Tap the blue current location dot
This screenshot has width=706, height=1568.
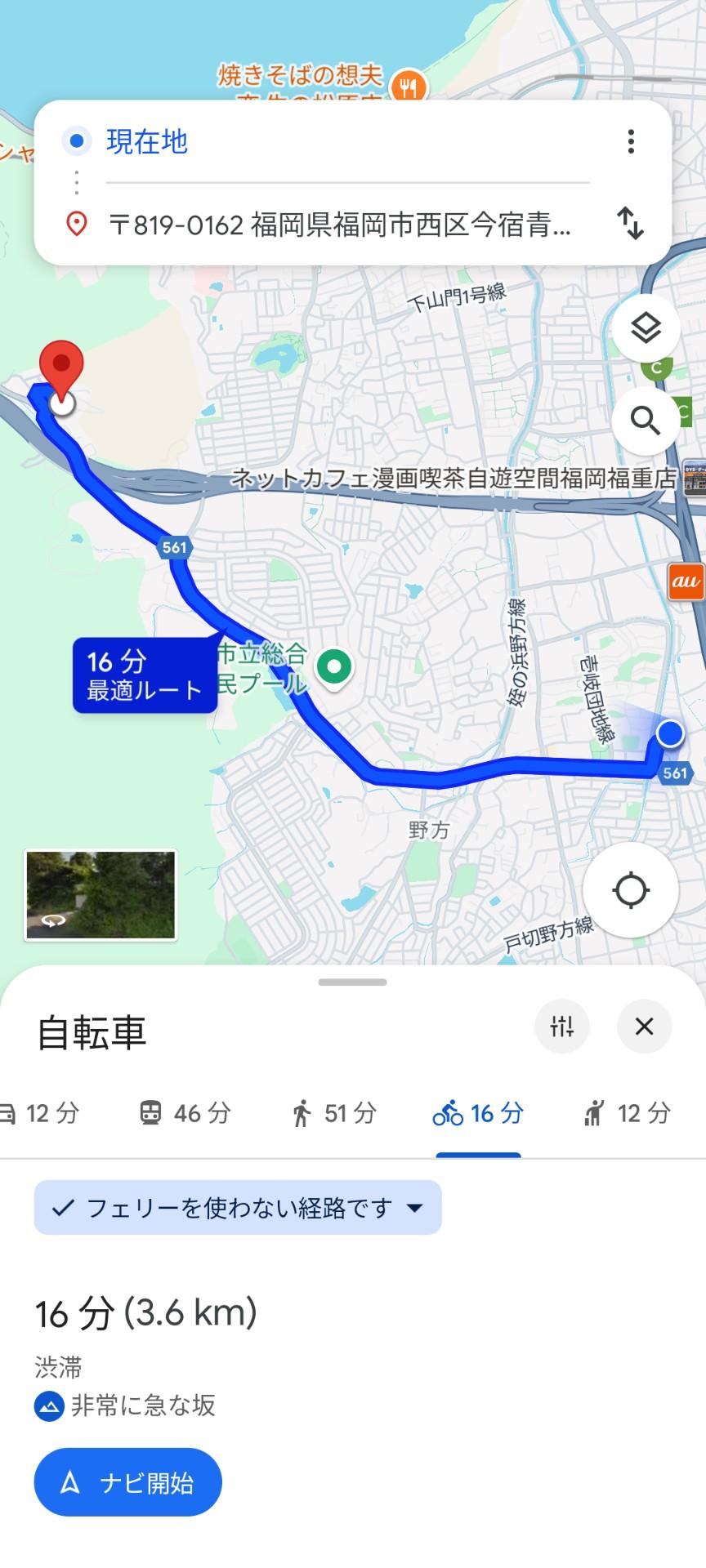click(669, 733)
